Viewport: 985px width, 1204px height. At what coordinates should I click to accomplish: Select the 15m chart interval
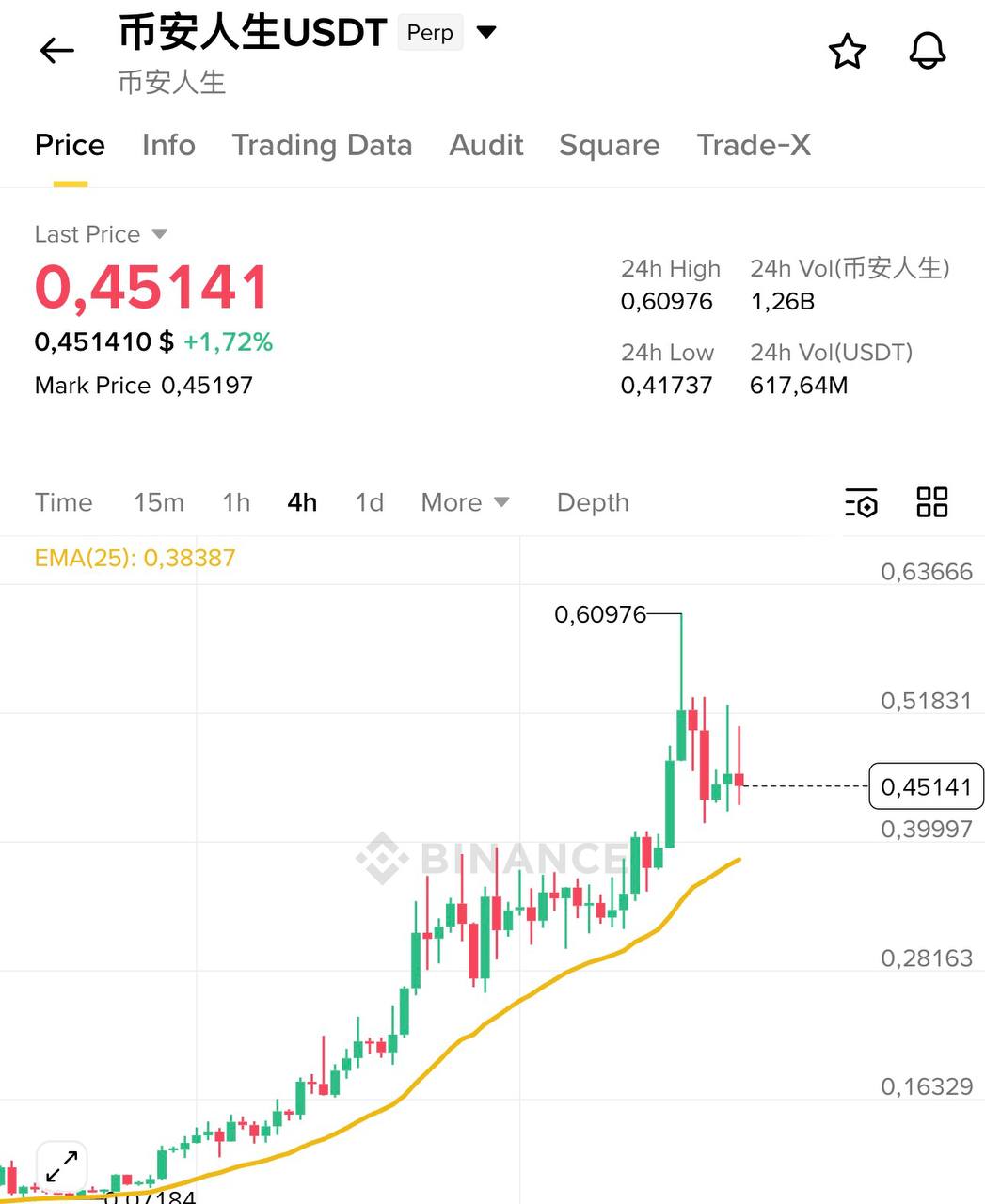pyautogui.click(x=159, y=502)
